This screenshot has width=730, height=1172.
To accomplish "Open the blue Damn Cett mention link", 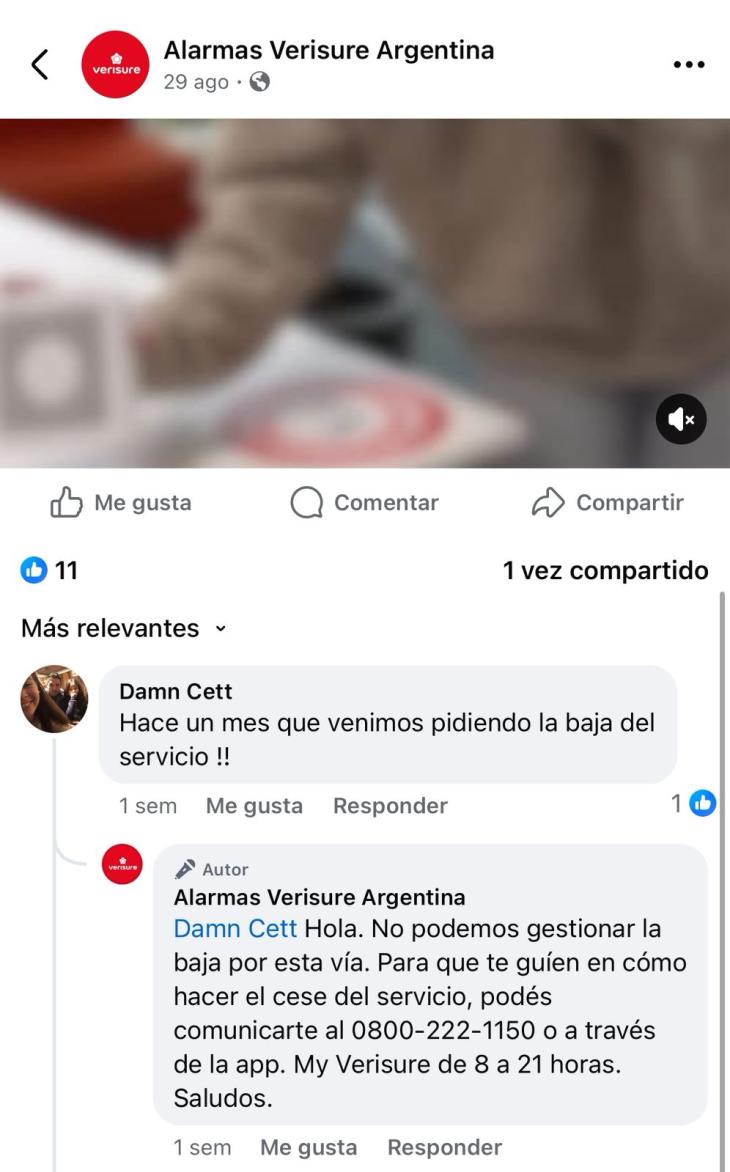I will (x=235, y=929).
